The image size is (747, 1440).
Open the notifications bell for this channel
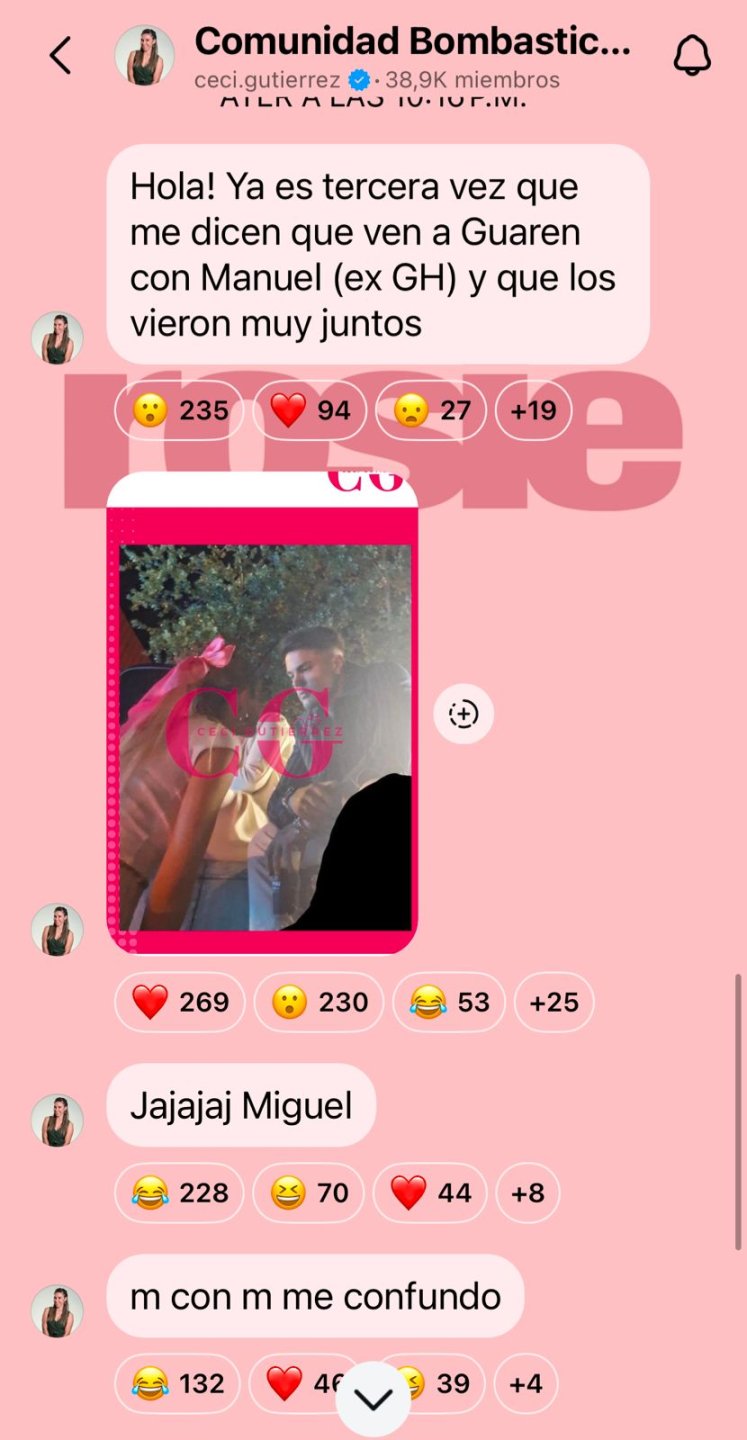tap(691, 56)
